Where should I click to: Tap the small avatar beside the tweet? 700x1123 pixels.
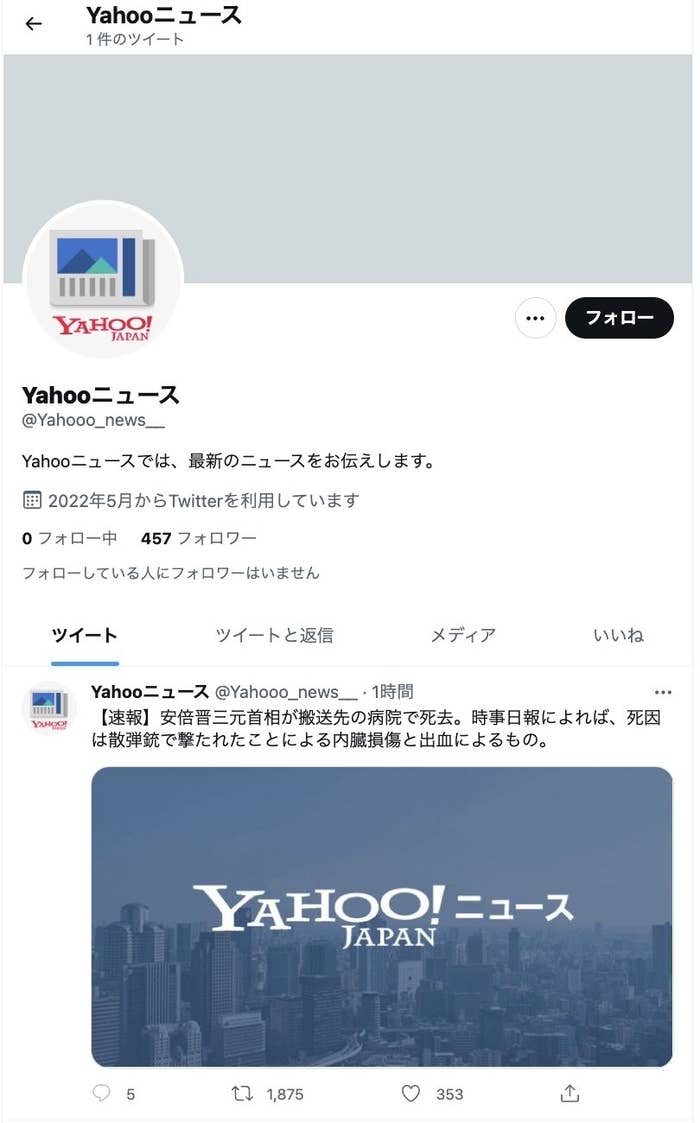49,708
